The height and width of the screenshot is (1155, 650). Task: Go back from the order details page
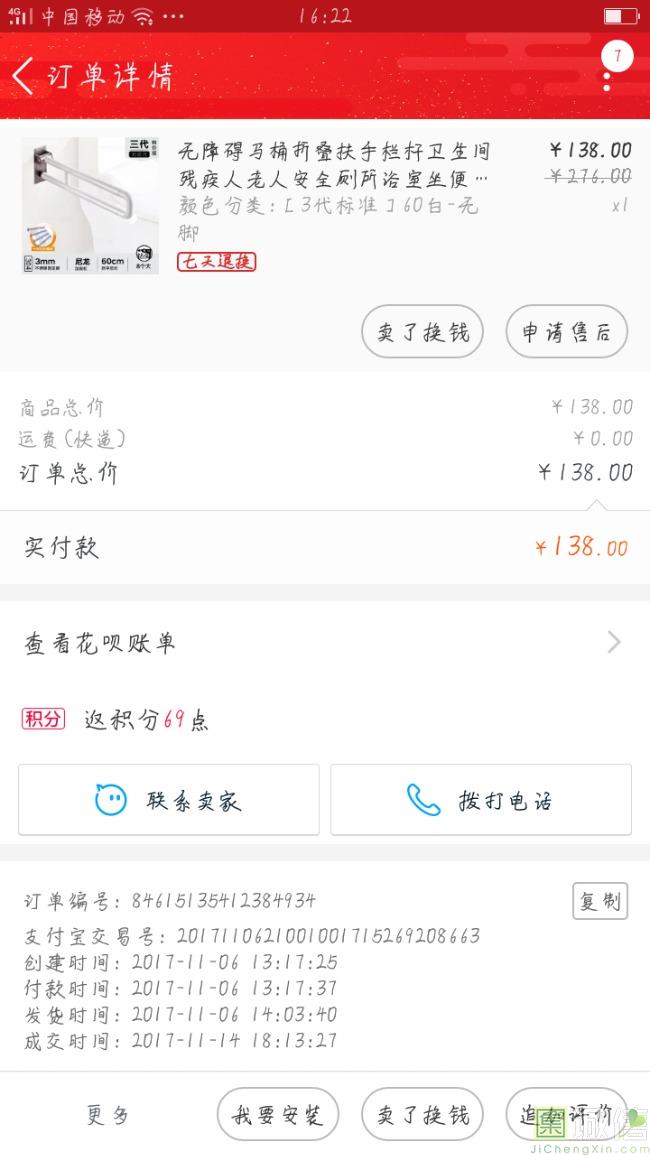pos(24,77)
